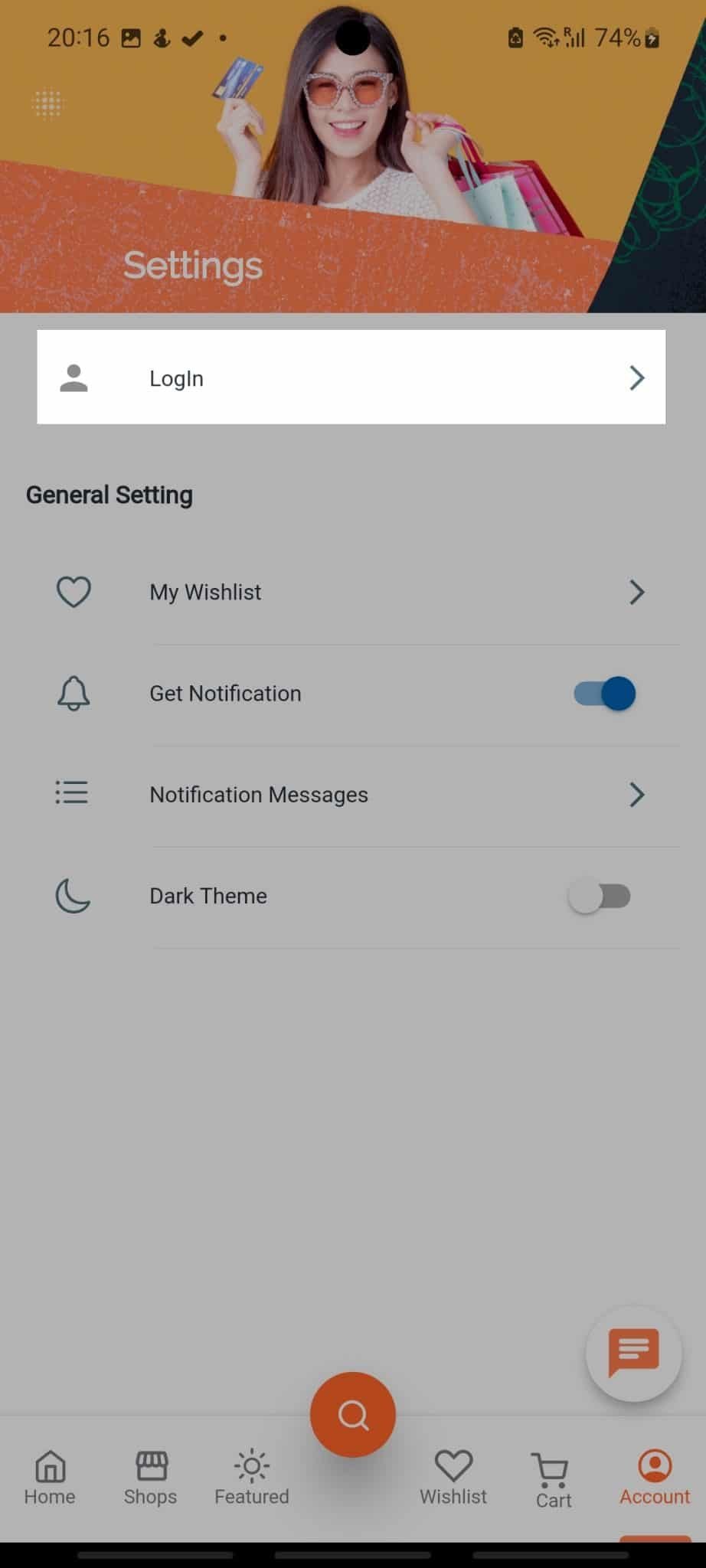This screenshot has height=1568, width=706.
Task: Open the LogIn row
Action: (x=351, y=377)
